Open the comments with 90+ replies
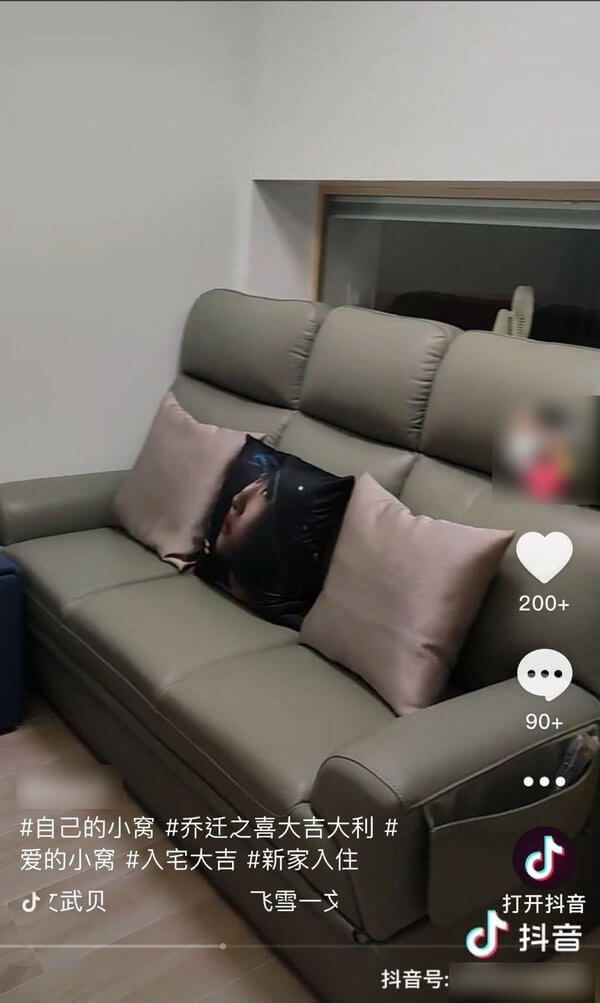The width and height of the screenshot is (600, 1003). 545,675
